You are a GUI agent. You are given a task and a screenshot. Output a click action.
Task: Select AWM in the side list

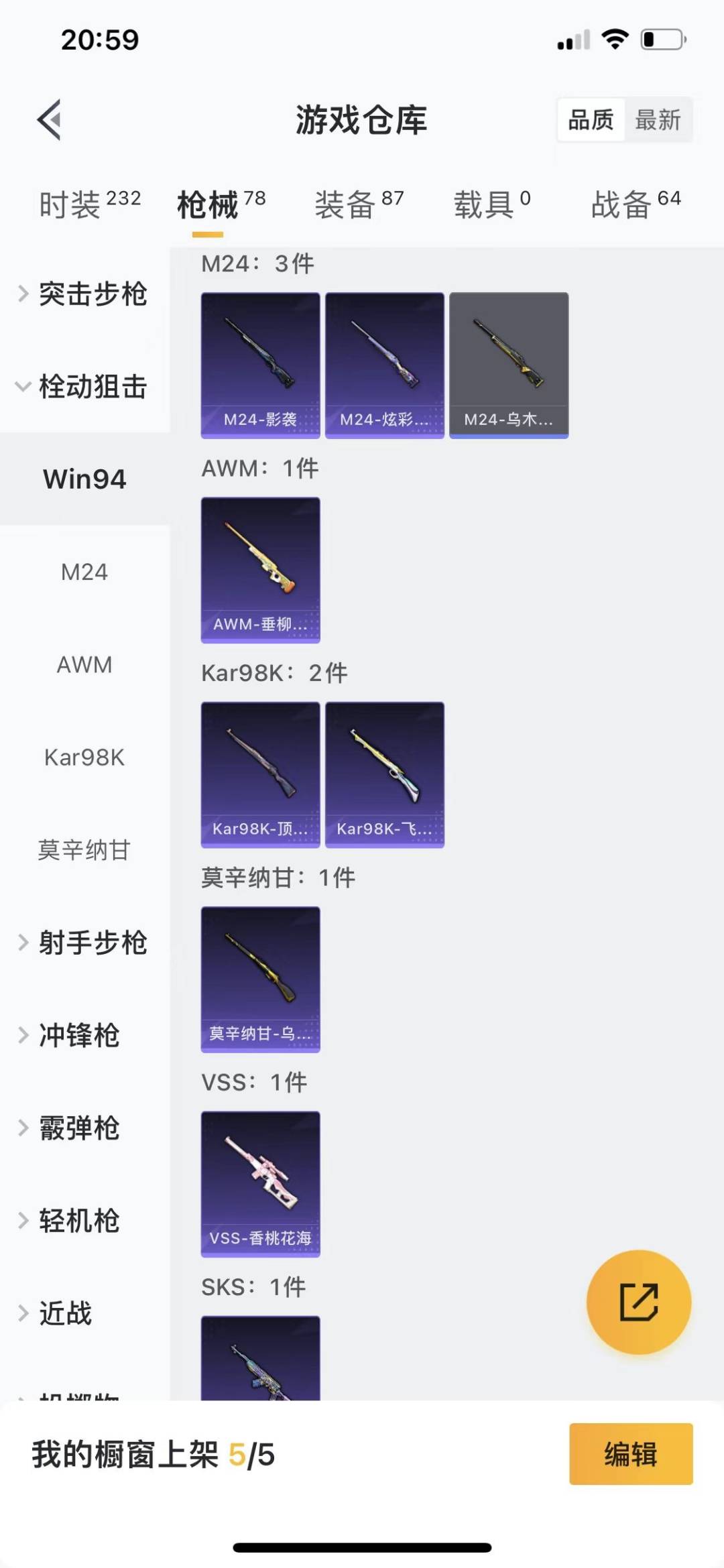[84, 664]
